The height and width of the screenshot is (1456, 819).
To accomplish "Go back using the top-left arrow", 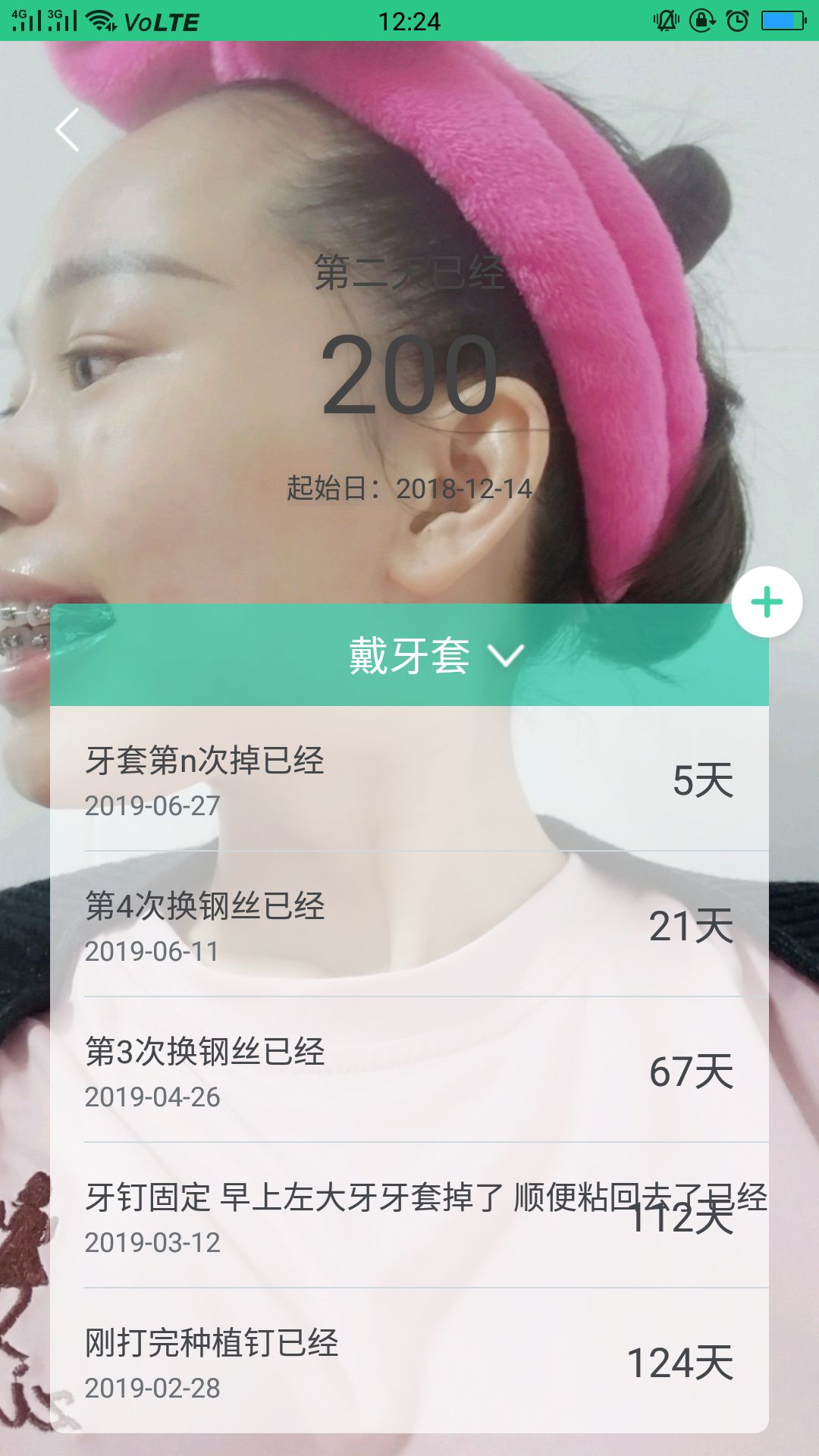I will pyautogui.click(x=68, y=130).
